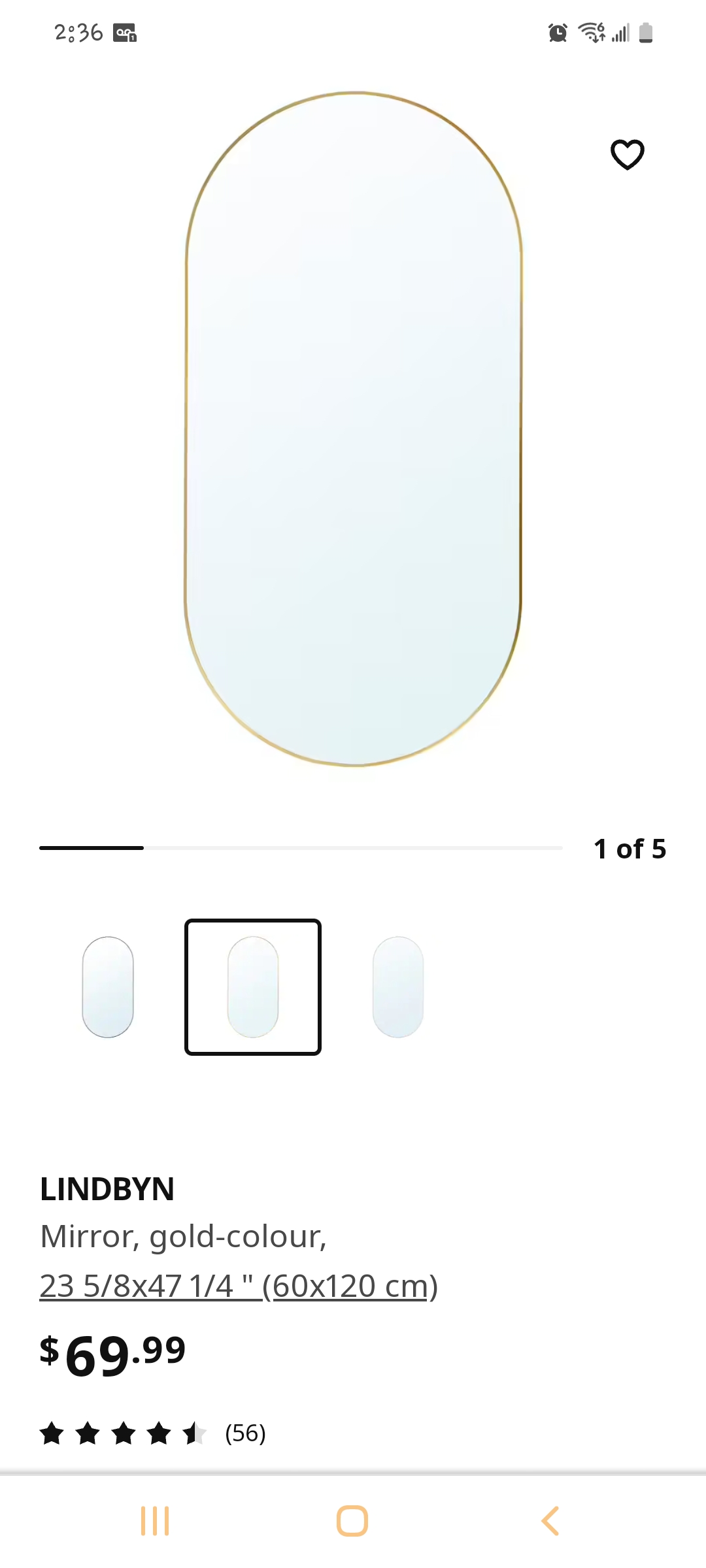Open the 23 5/8x47 1/4" size link

239,1286
